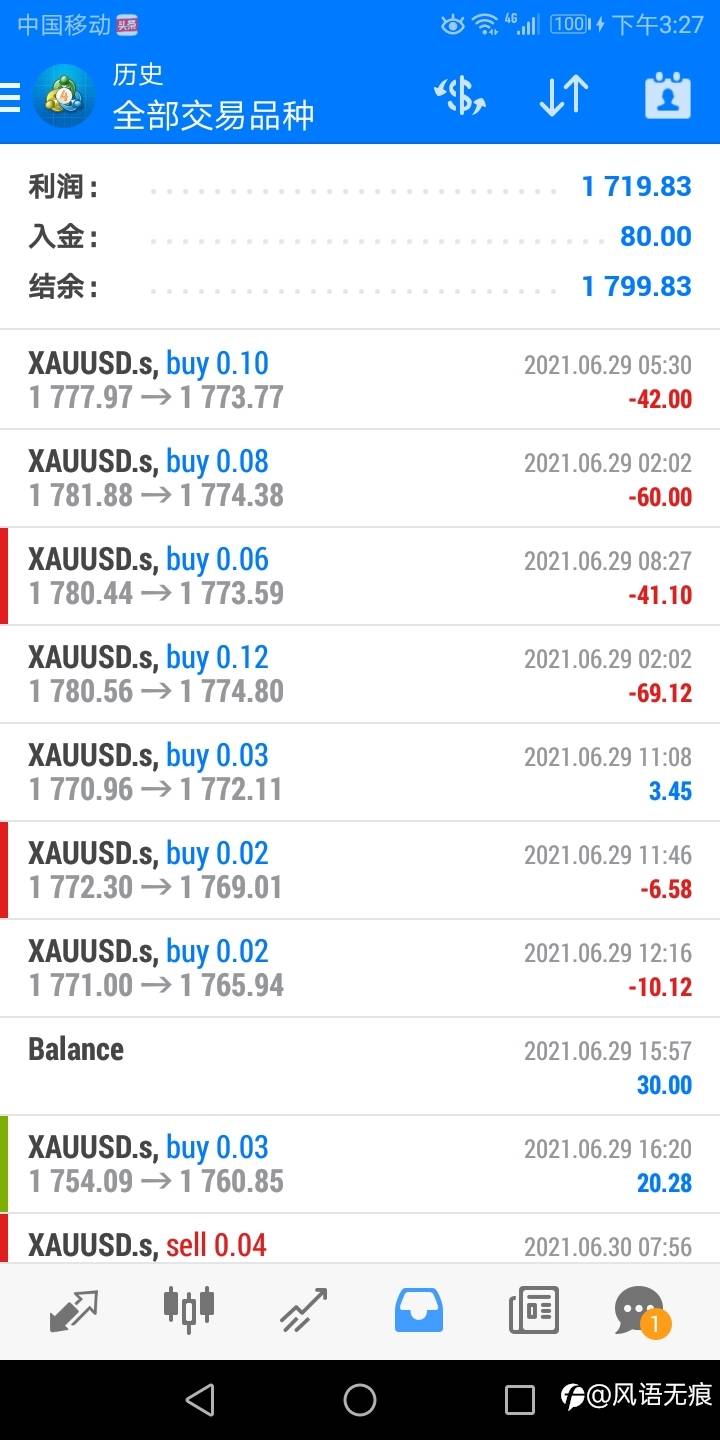Open the buy 0.02 trade with -6.58

360,871
